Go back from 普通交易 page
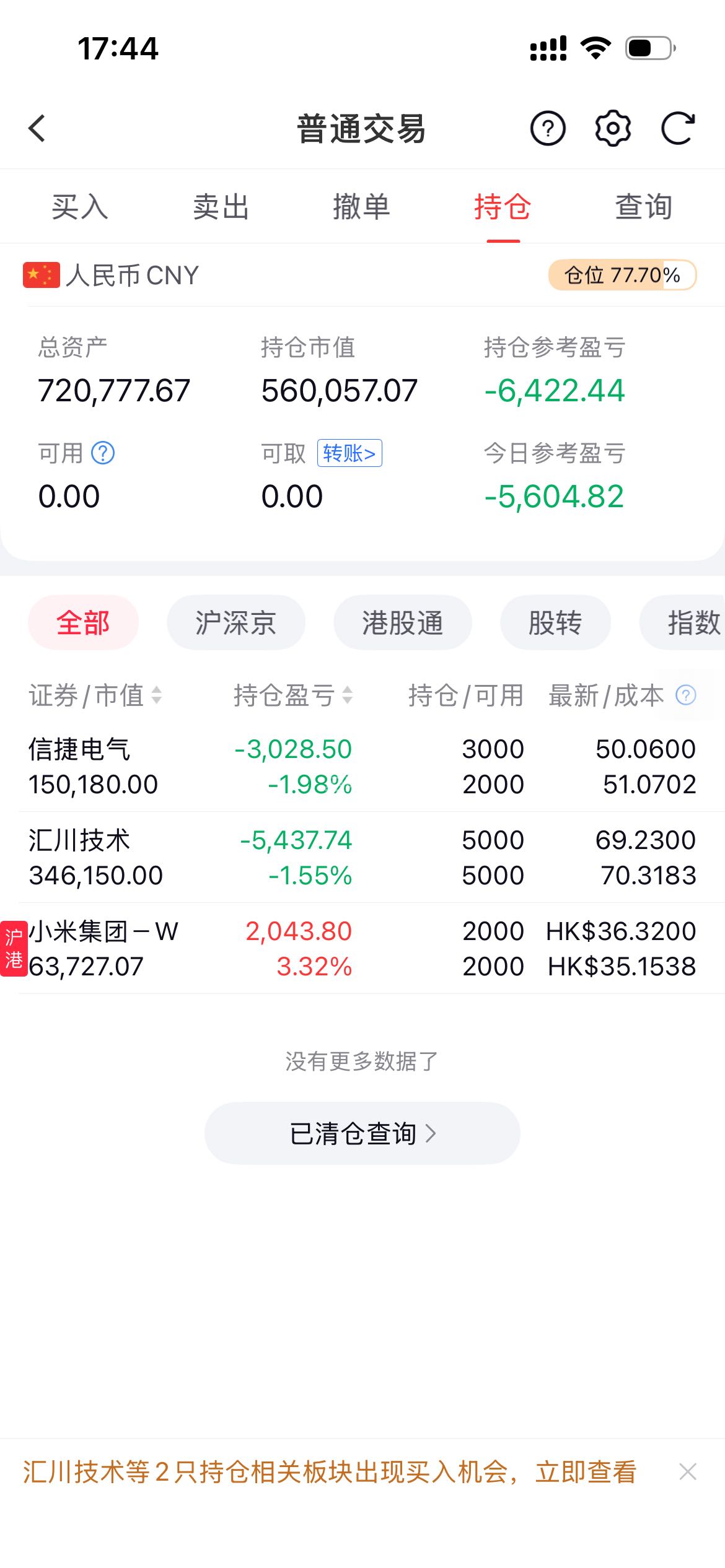The height and width of the screenshot is (1568, 725). [37, 129]
